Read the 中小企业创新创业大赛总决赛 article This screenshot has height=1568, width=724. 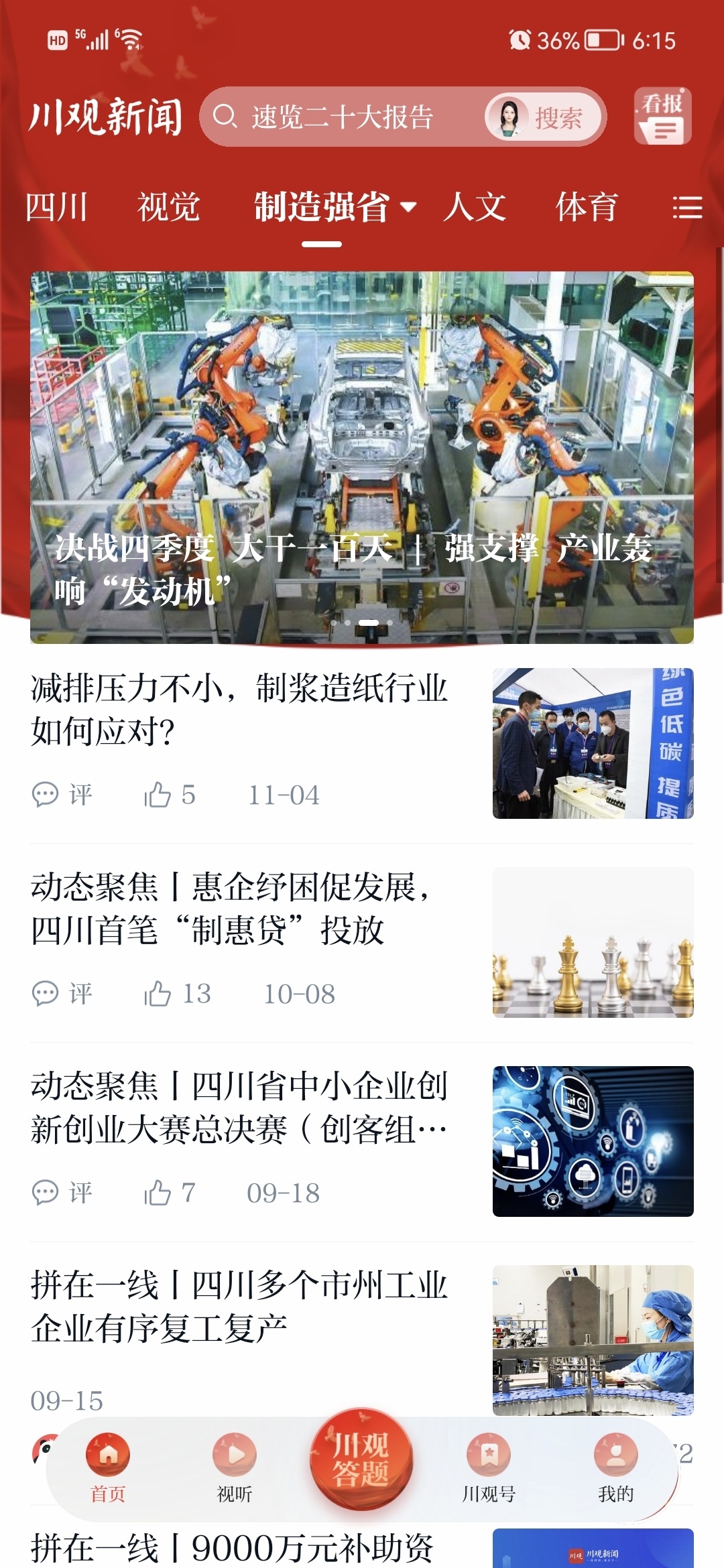(x=239, y=1107)
